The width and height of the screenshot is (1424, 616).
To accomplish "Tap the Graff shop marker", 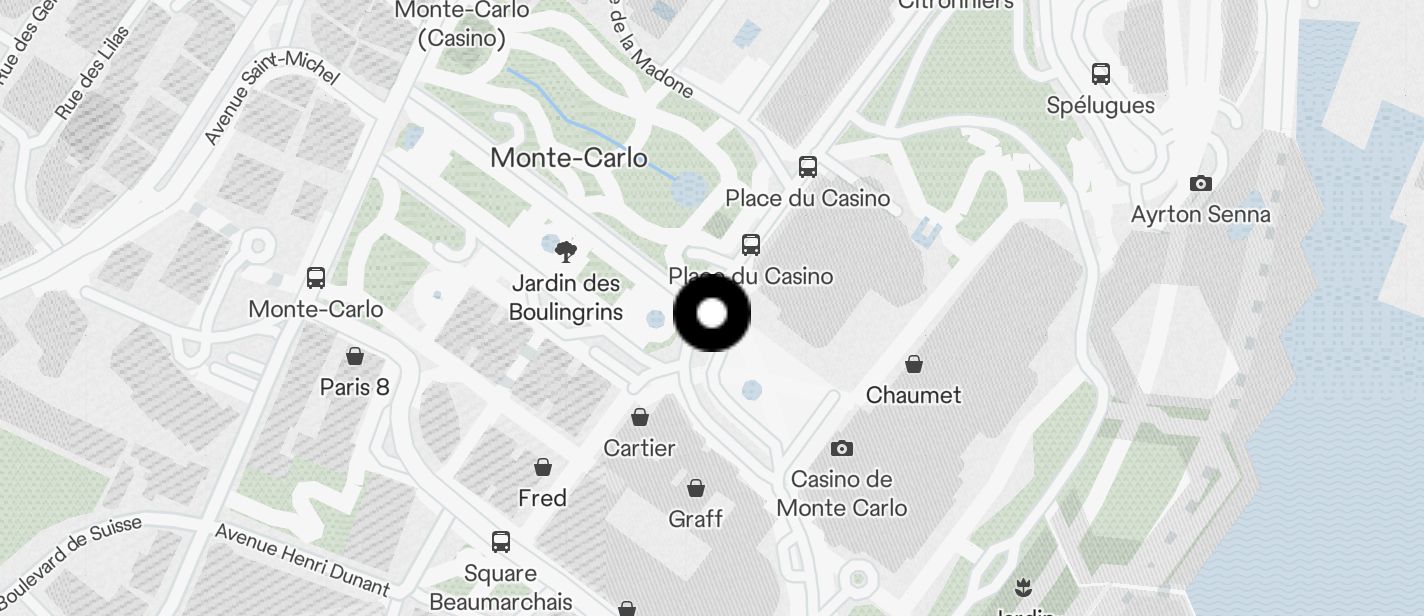I will [696, 489].
